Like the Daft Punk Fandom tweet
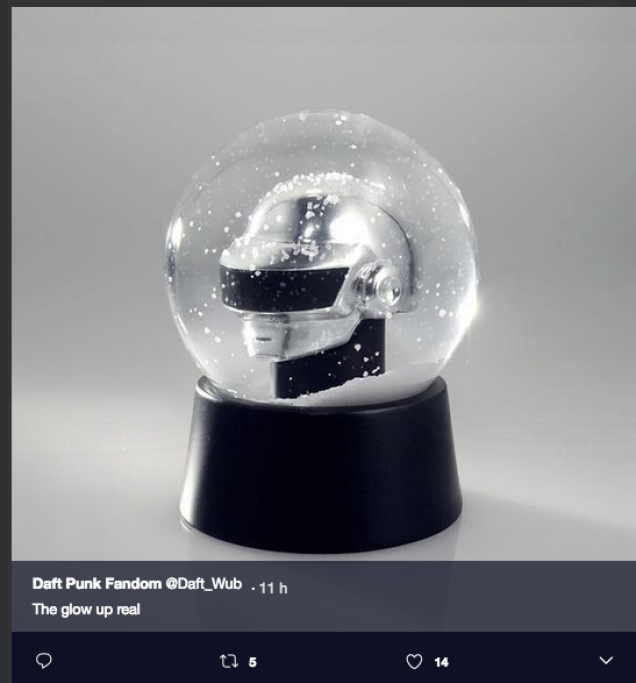The width and height of the screenshot is (636, 683). coord(415,661)
